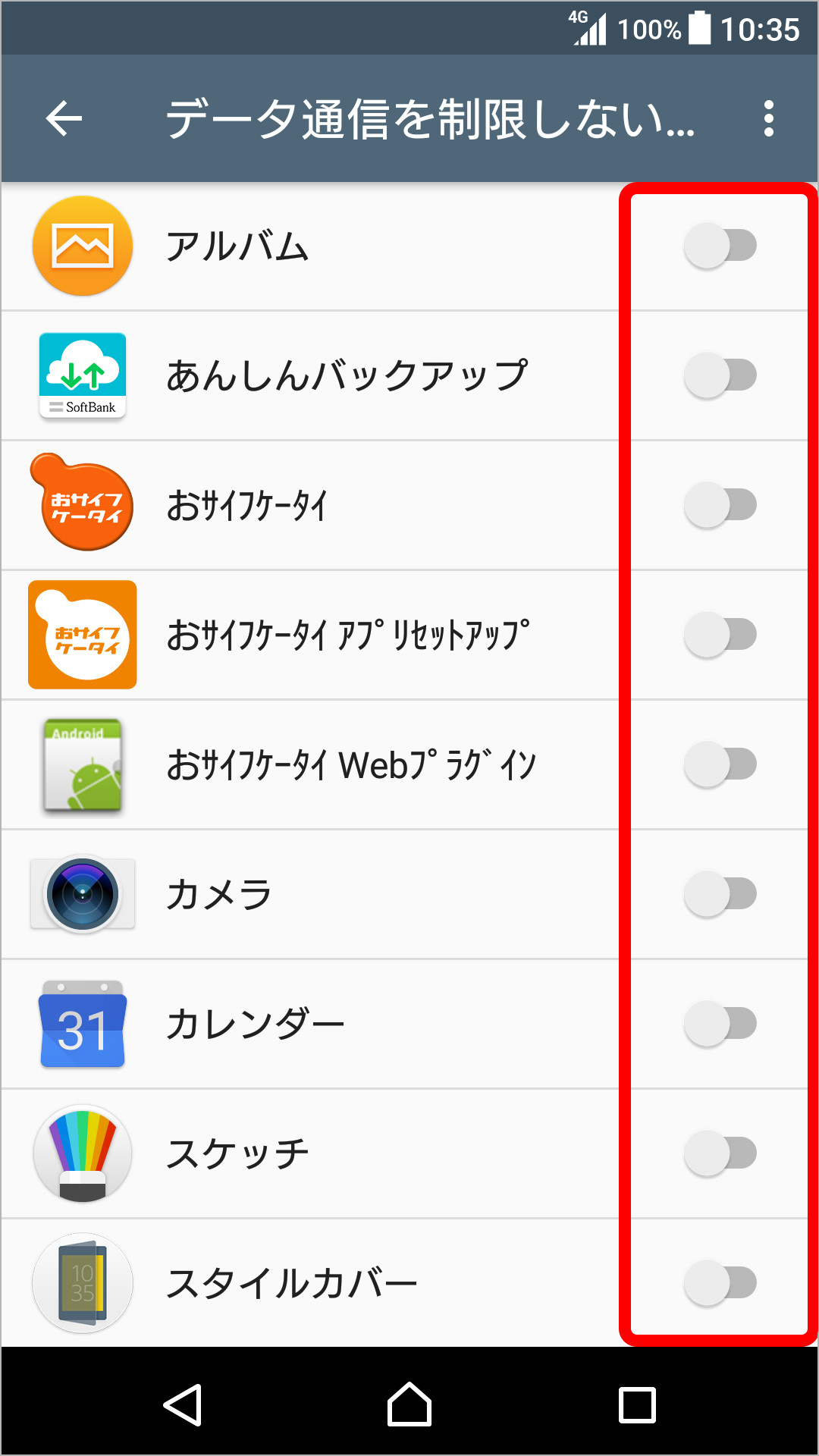Go back using the arrow in the app bar
819x1456 pixels.
64,118
